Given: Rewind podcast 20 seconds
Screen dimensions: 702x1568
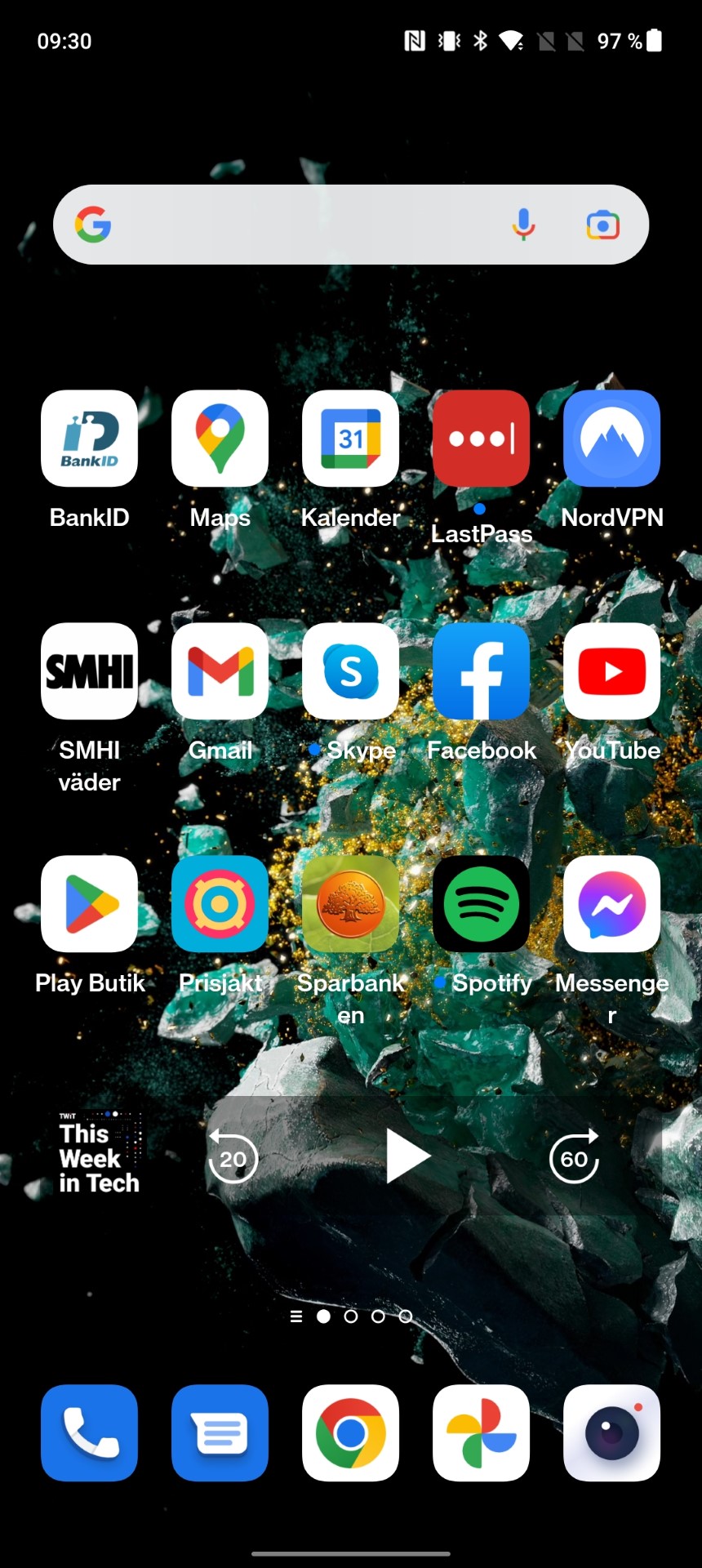Looking at the screenshot, I should pos(233,1156).
